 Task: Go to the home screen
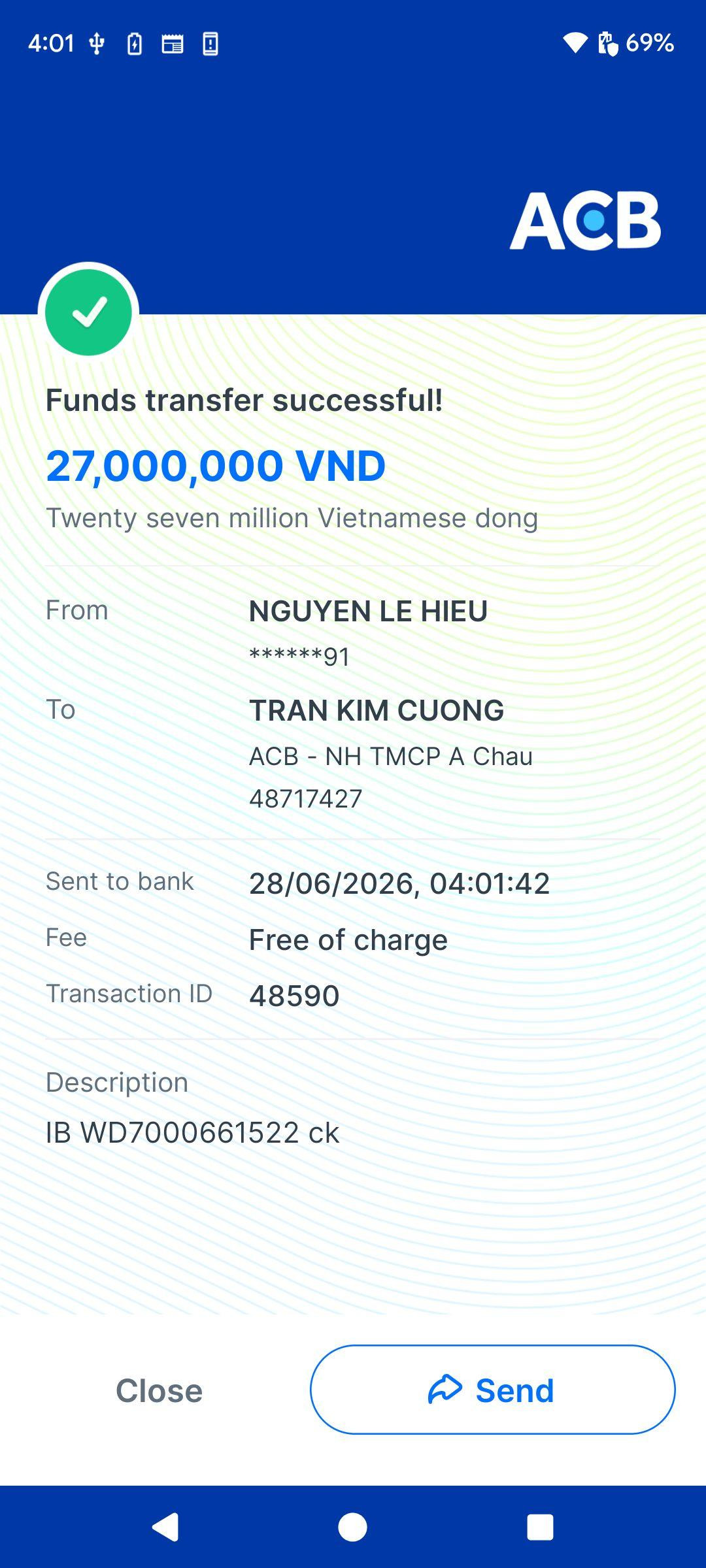coord(352,1527)
